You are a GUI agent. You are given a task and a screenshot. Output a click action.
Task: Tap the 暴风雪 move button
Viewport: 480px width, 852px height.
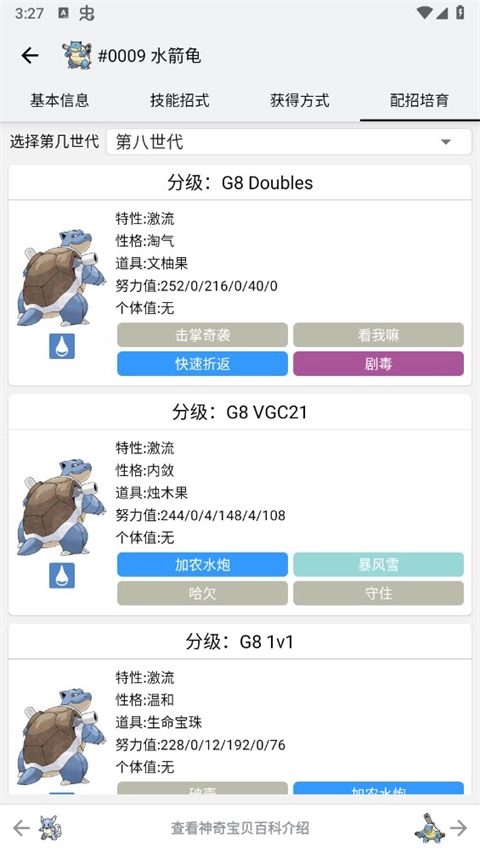point(378,565)
